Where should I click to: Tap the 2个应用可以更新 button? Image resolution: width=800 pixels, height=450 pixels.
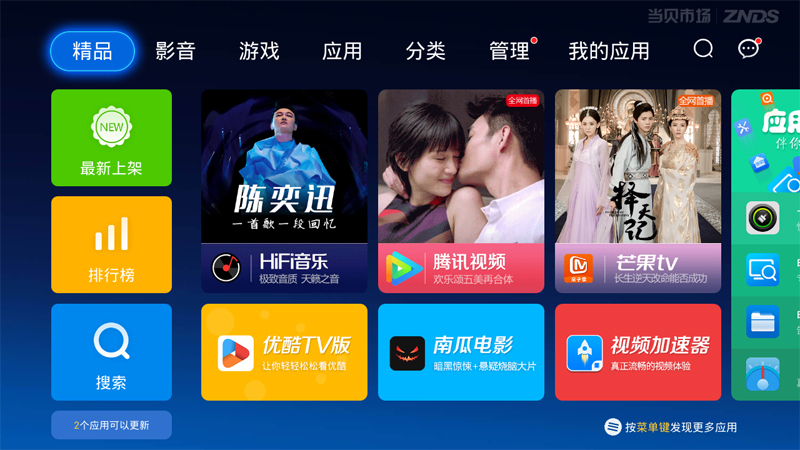(111, 425)
